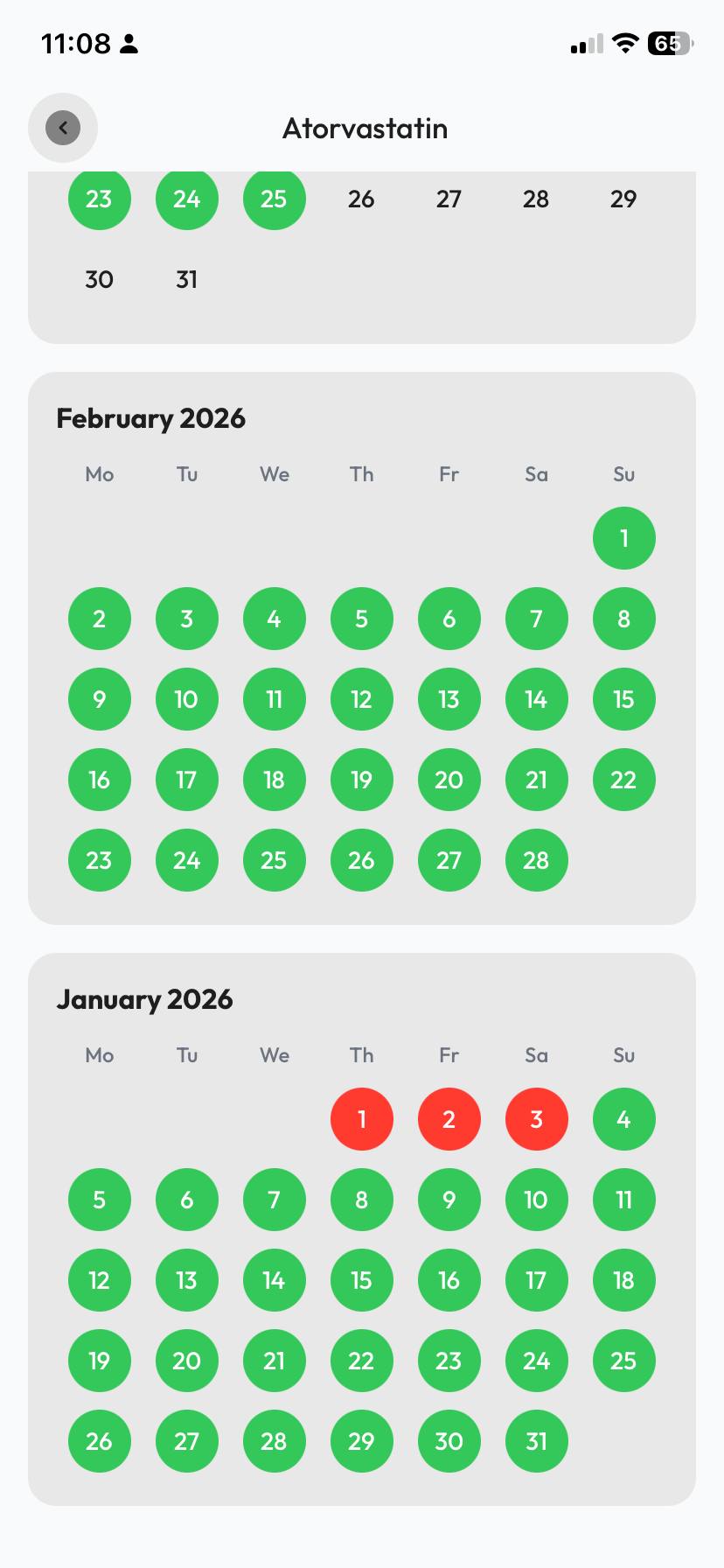Tap January 31, 2026 in the calendar
This screenshot has height=1568, width=724.
pos(536,1441)
